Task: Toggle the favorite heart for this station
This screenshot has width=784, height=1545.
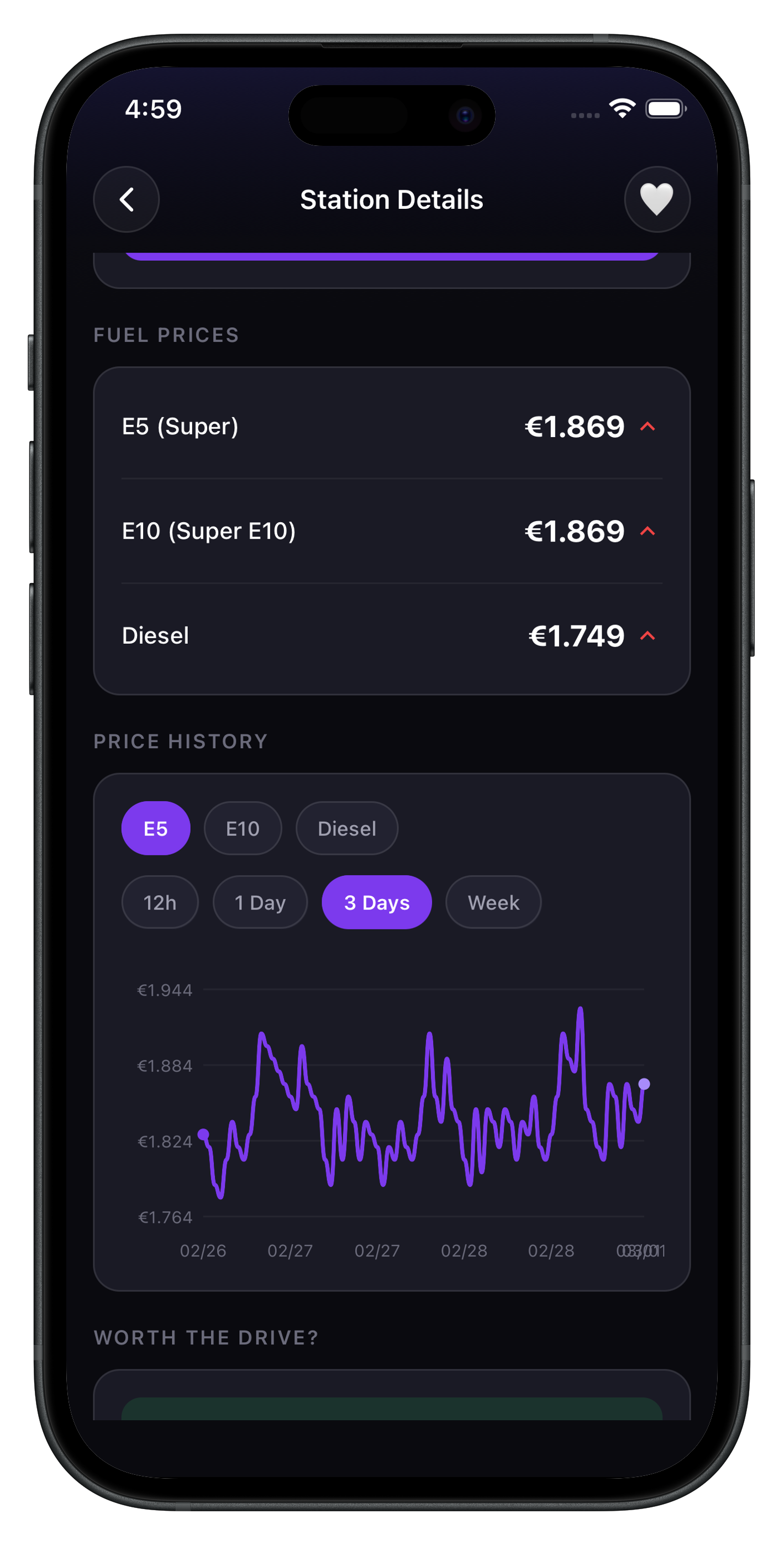Action: [x=657, y=199]
